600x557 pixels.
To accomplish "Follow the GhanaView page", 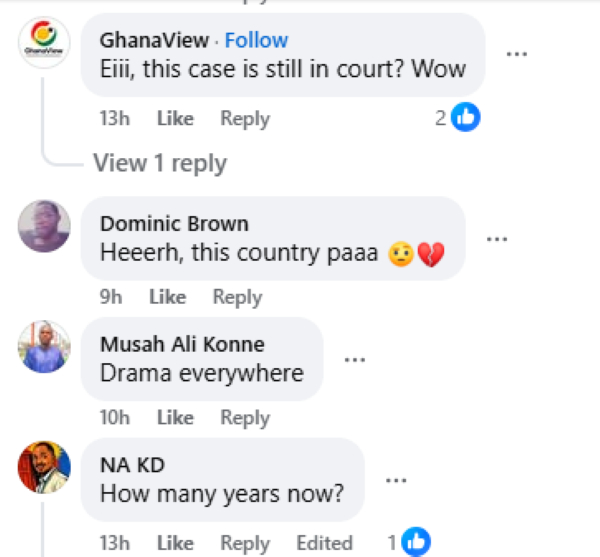I will pyautogui.click(x=256, y=40).
